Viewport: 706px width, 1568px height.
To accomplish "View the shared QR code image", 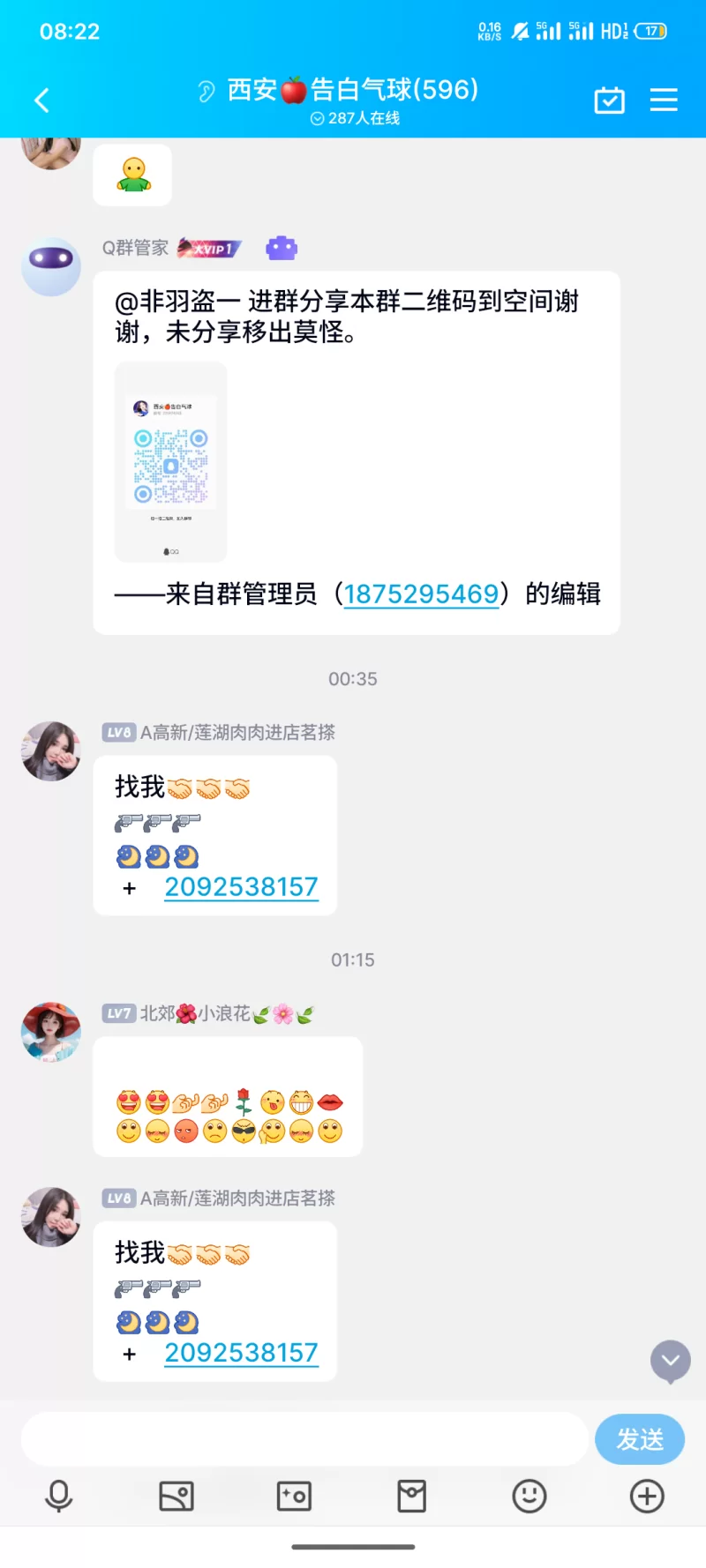I will click(171, 462).
